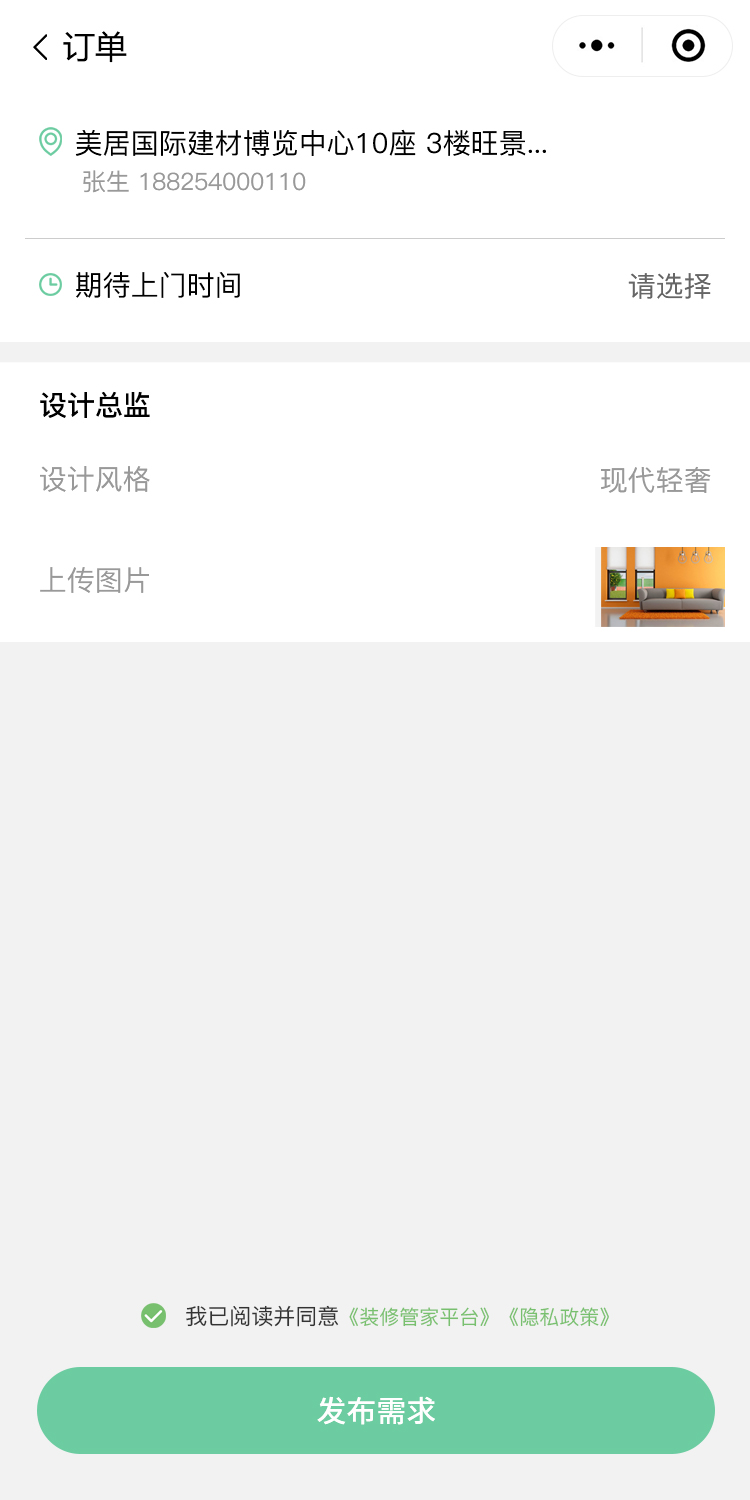750x1500 pixels.
Task: Open the uploaded living room image
Action: point(660,586)
